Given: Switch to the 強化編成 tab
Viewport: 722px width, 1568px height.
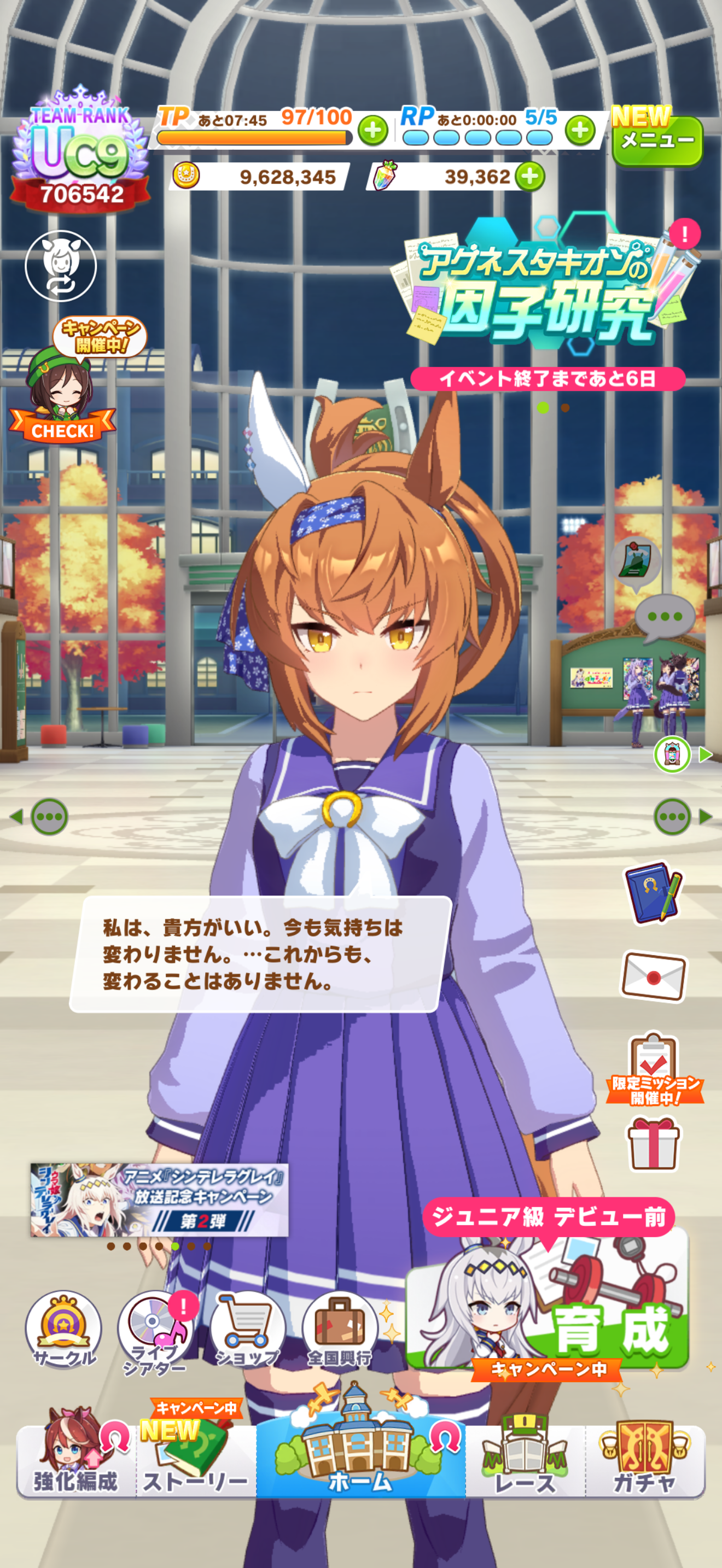Looking at the screenshot, I should [x=75, y=1461].
